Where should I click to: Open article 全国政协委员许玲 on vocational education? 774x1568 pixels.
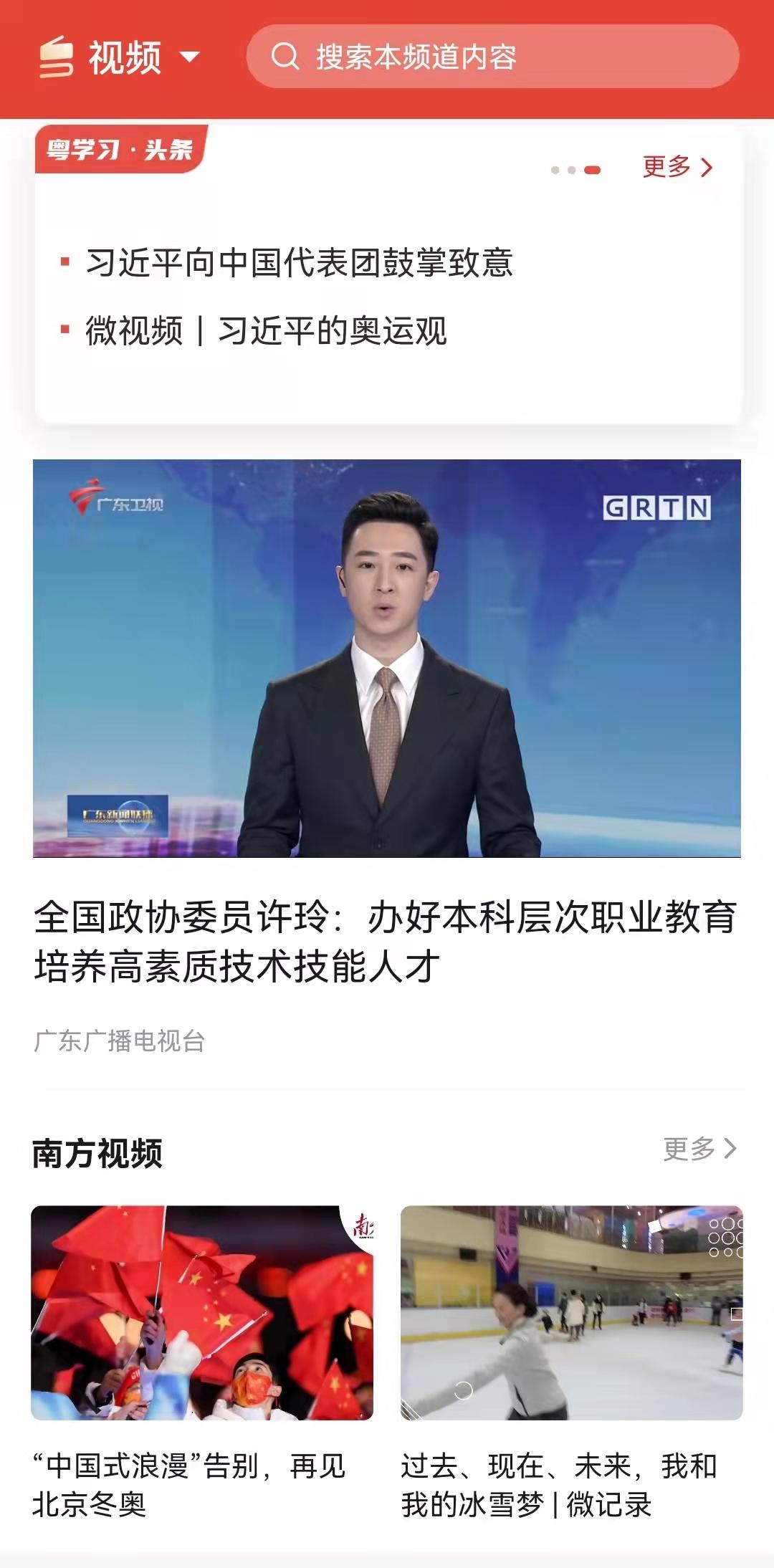pyautogui.click(x=386, y=941)
